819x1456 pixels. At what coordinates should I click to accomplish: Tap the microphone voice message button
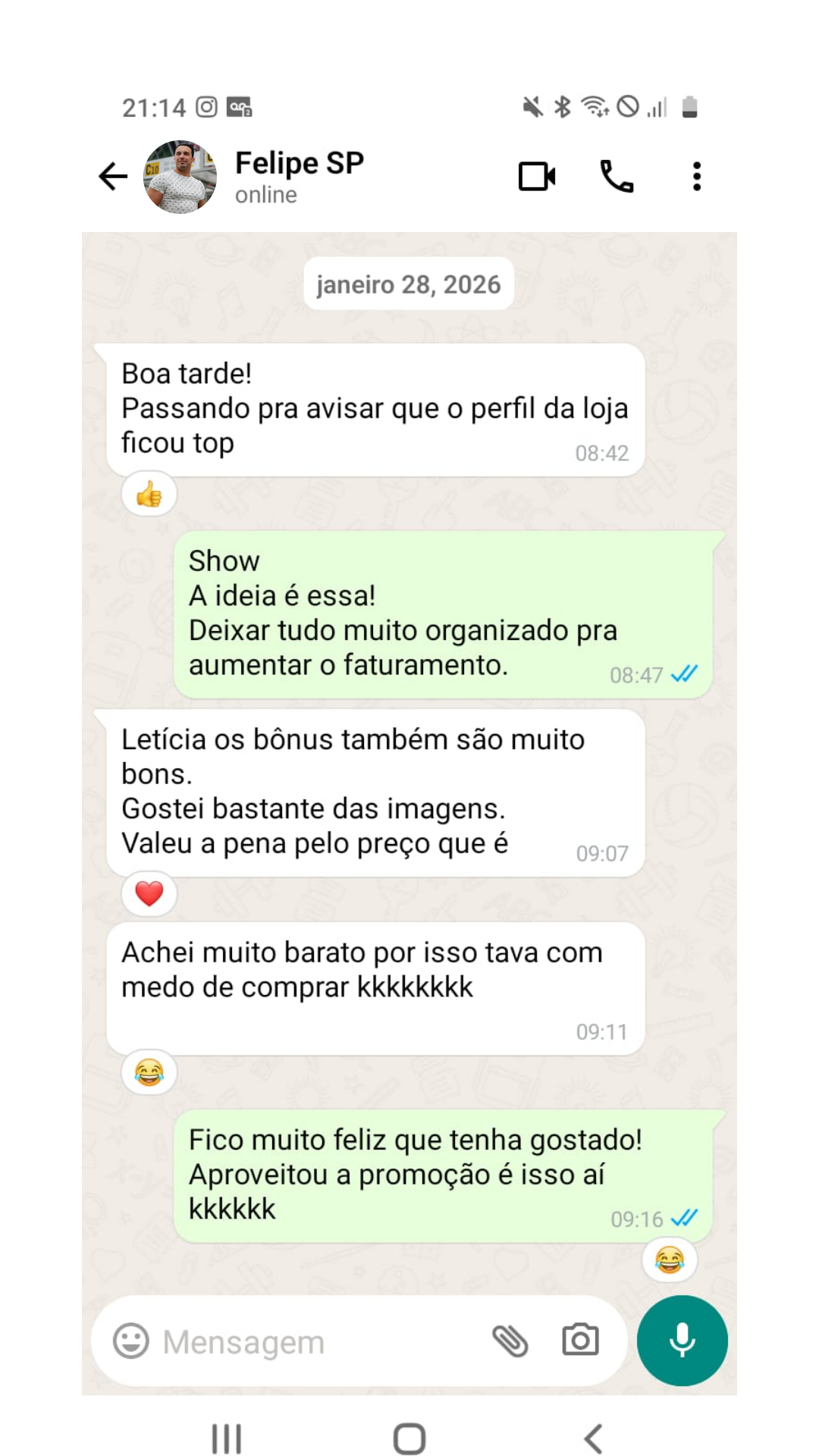(682, 1341)
